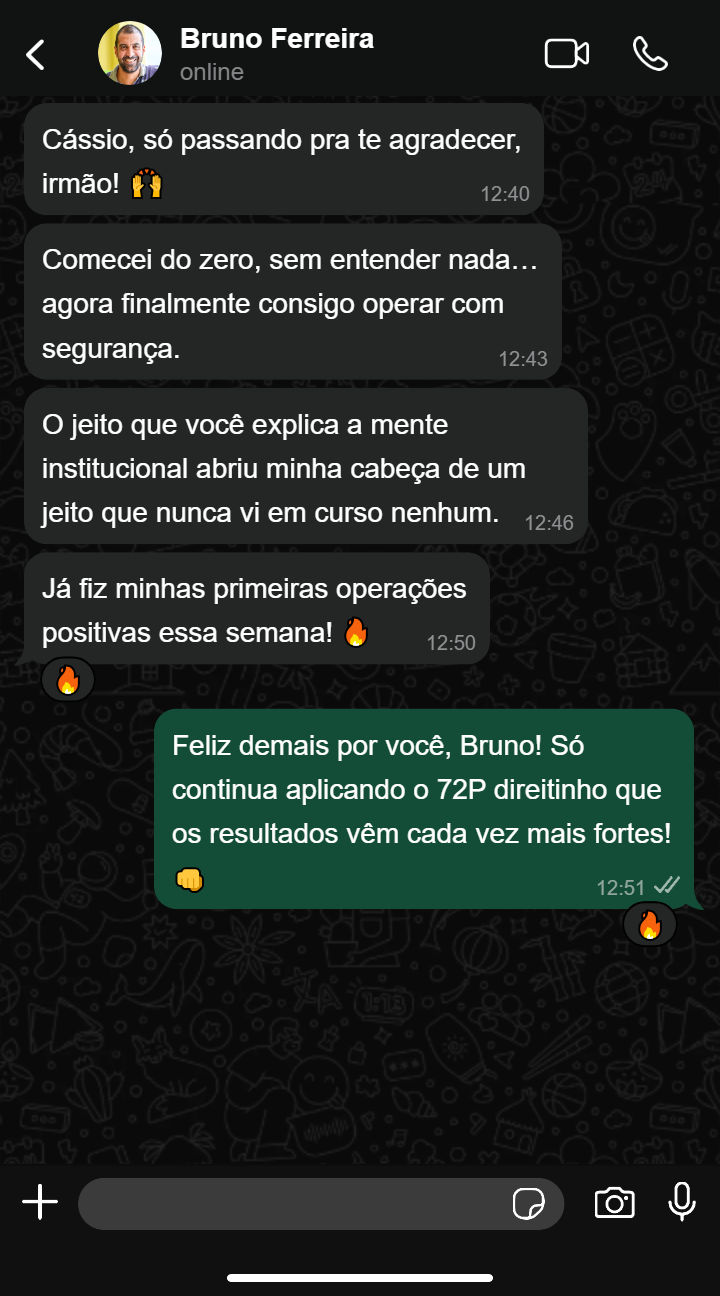This screenshot has height=1296, width=720.
Task: Go back to the chat list
Action: point(36,54)
